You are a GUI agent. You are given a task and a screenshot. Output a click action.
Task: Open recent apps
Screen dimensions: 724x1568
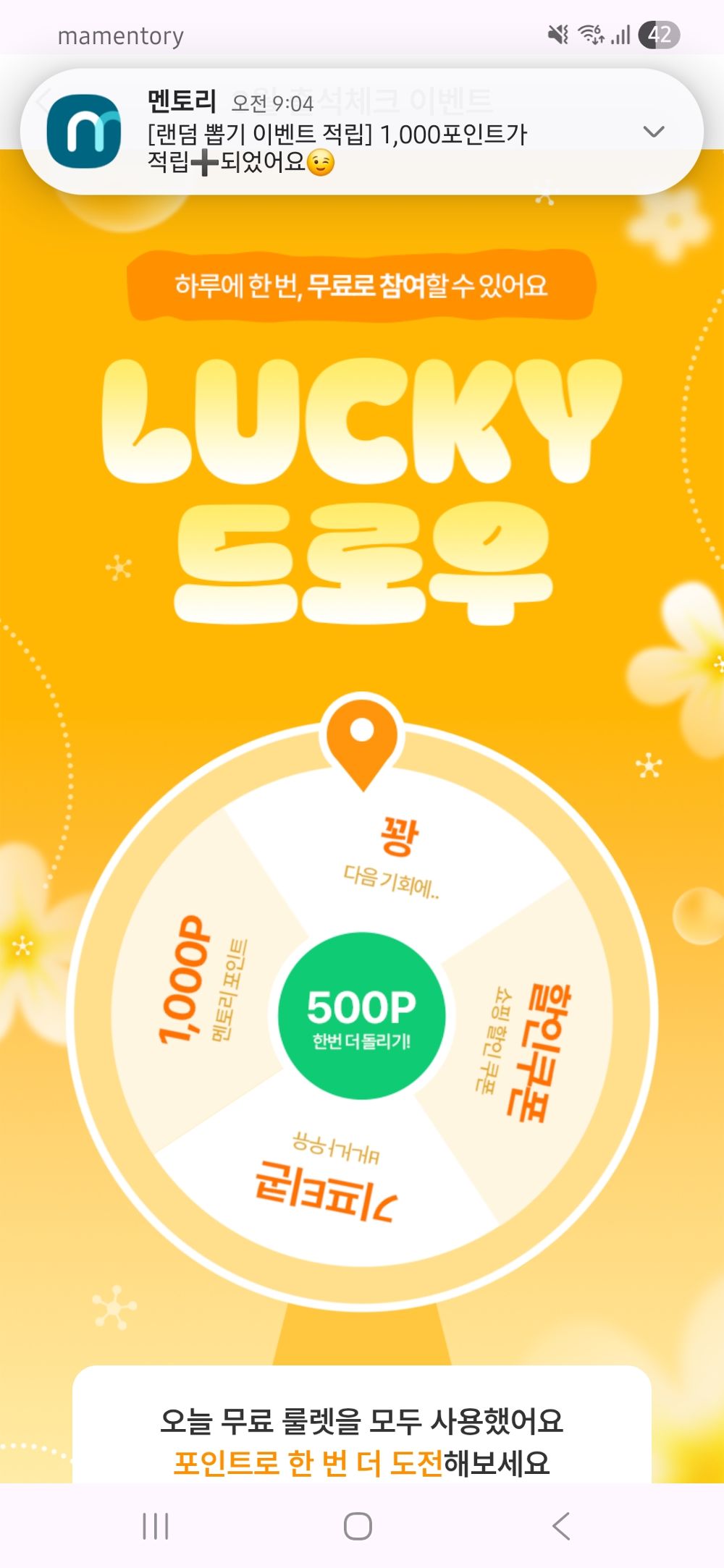point(155,1525)
